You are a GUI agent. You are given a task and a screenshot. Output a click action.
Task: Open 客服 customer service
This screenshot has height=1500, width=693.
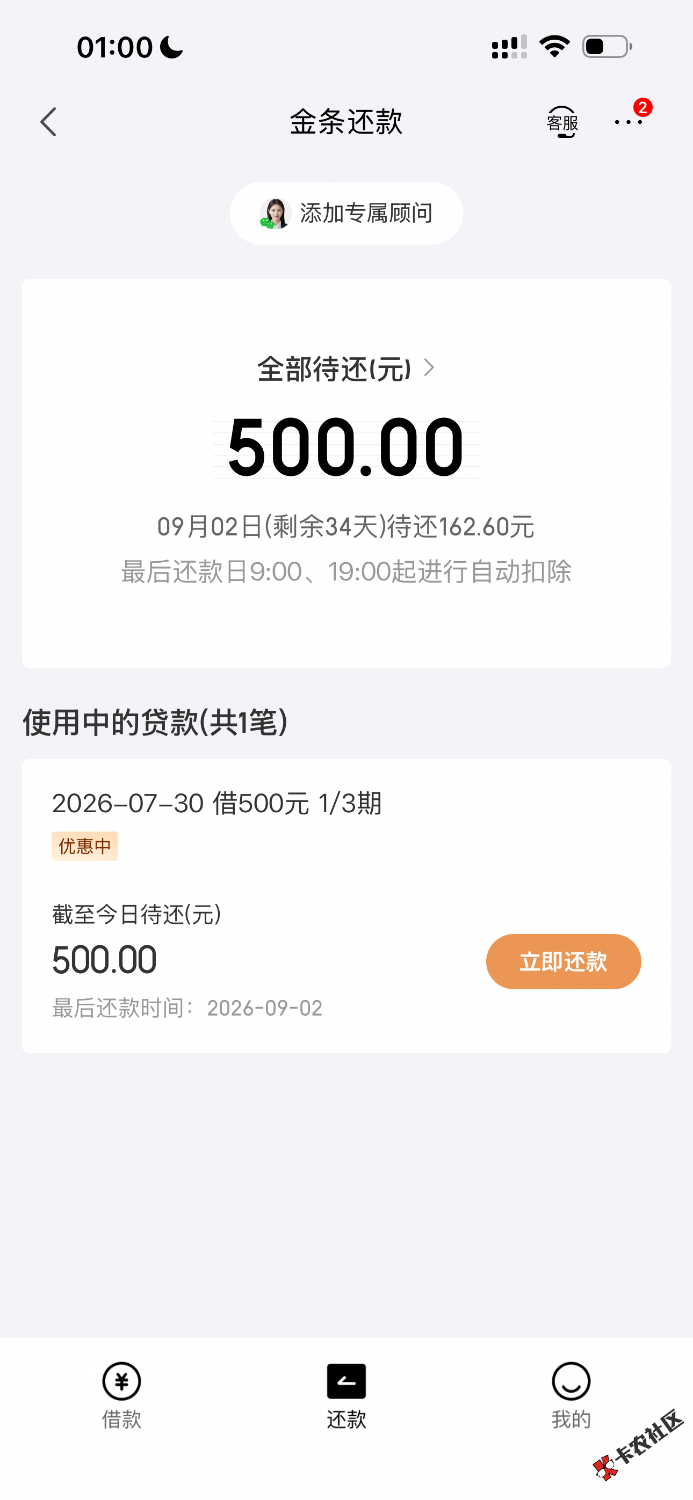tap(562, 122)
